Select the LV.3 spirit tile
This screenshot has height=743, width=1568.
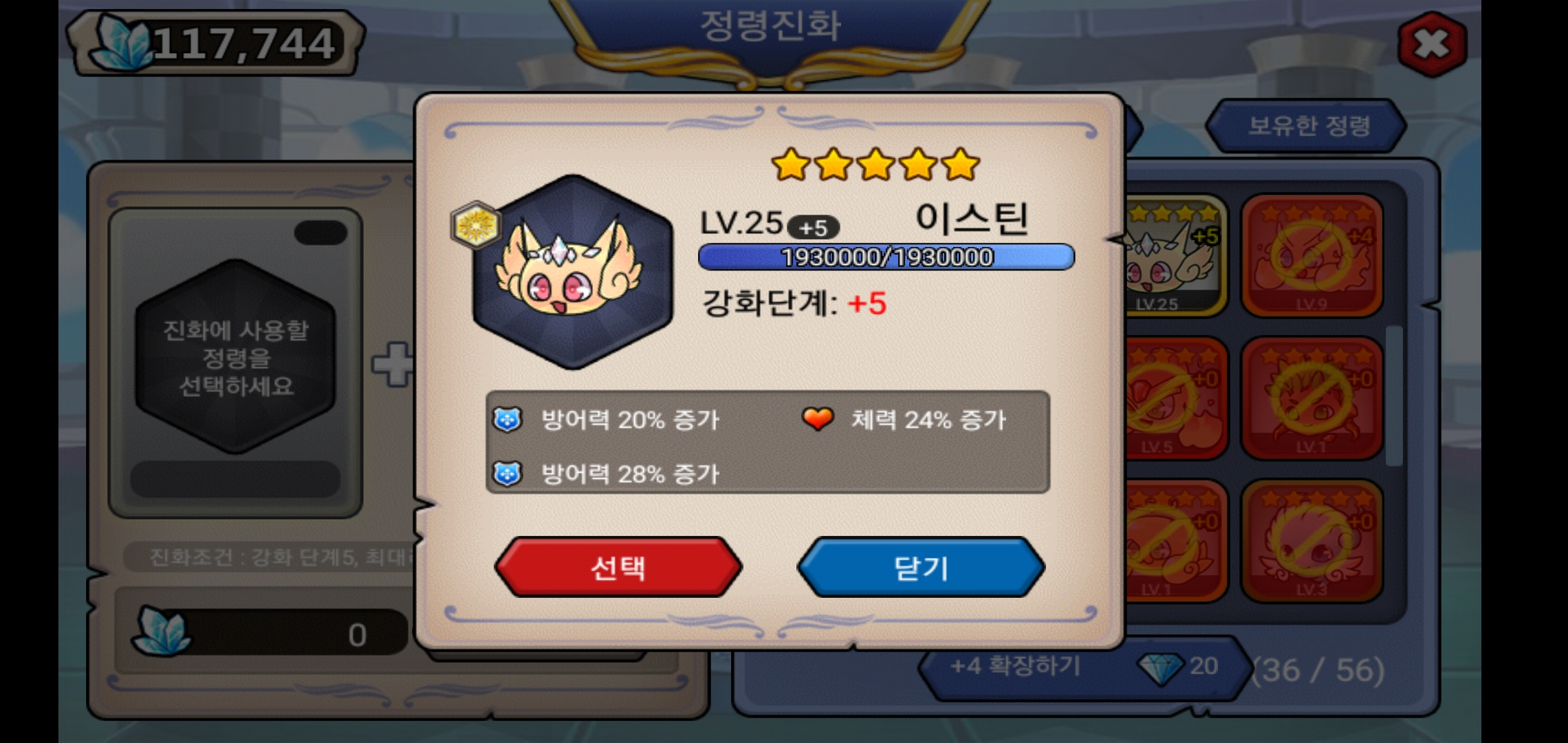(x=1311, y=541)
